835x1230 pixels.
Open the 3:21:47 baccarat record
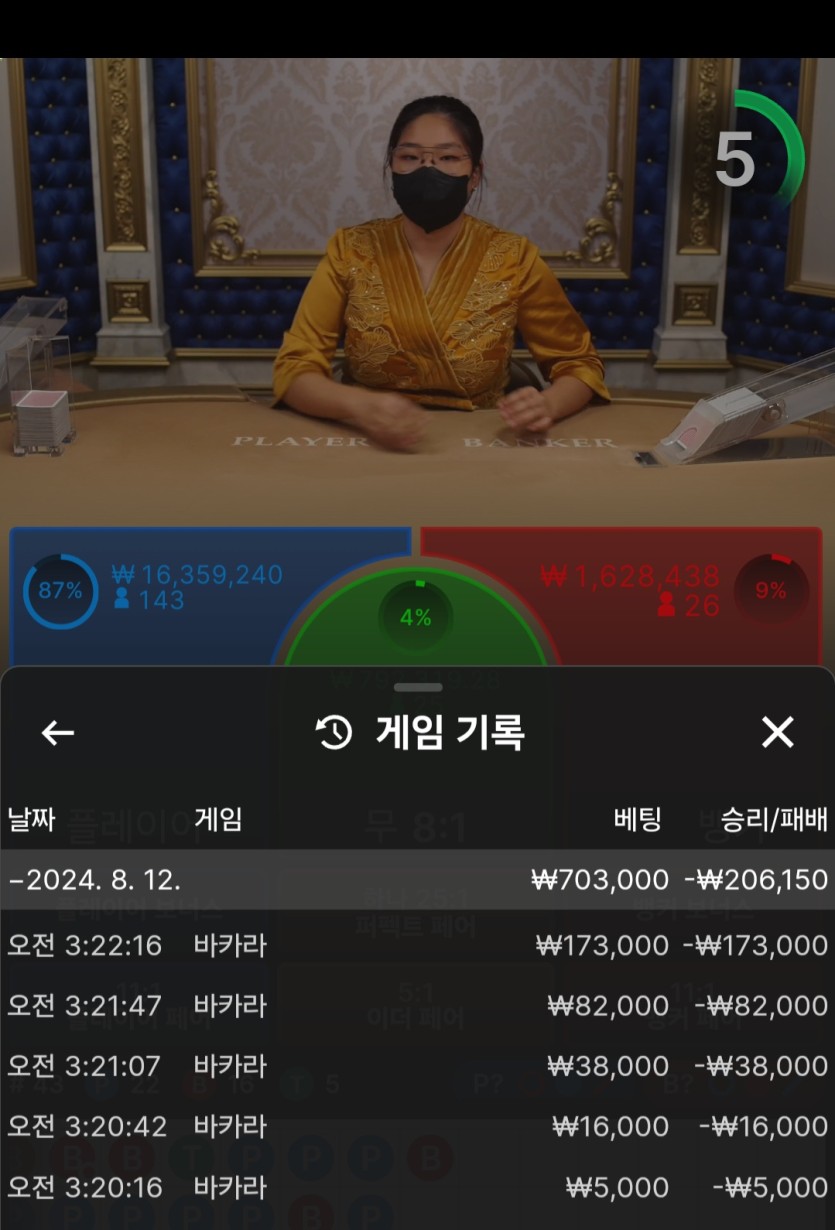tap(417, 1005)
